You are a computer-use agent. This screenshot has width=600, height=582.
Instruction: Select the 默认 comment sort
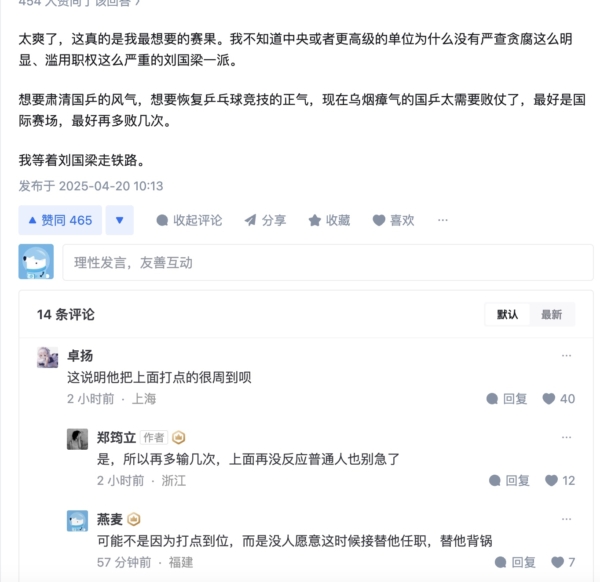coord(508,314)
